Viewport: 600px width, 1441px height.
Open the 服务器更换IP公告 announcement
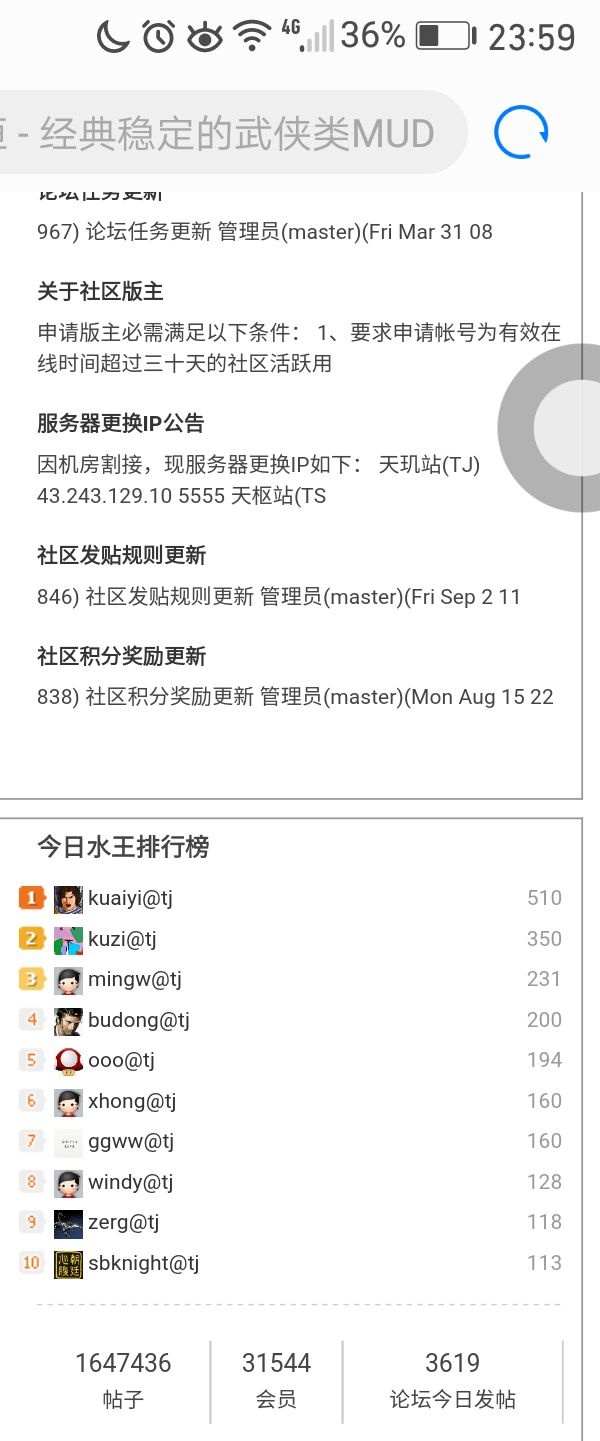pos(120,423)
